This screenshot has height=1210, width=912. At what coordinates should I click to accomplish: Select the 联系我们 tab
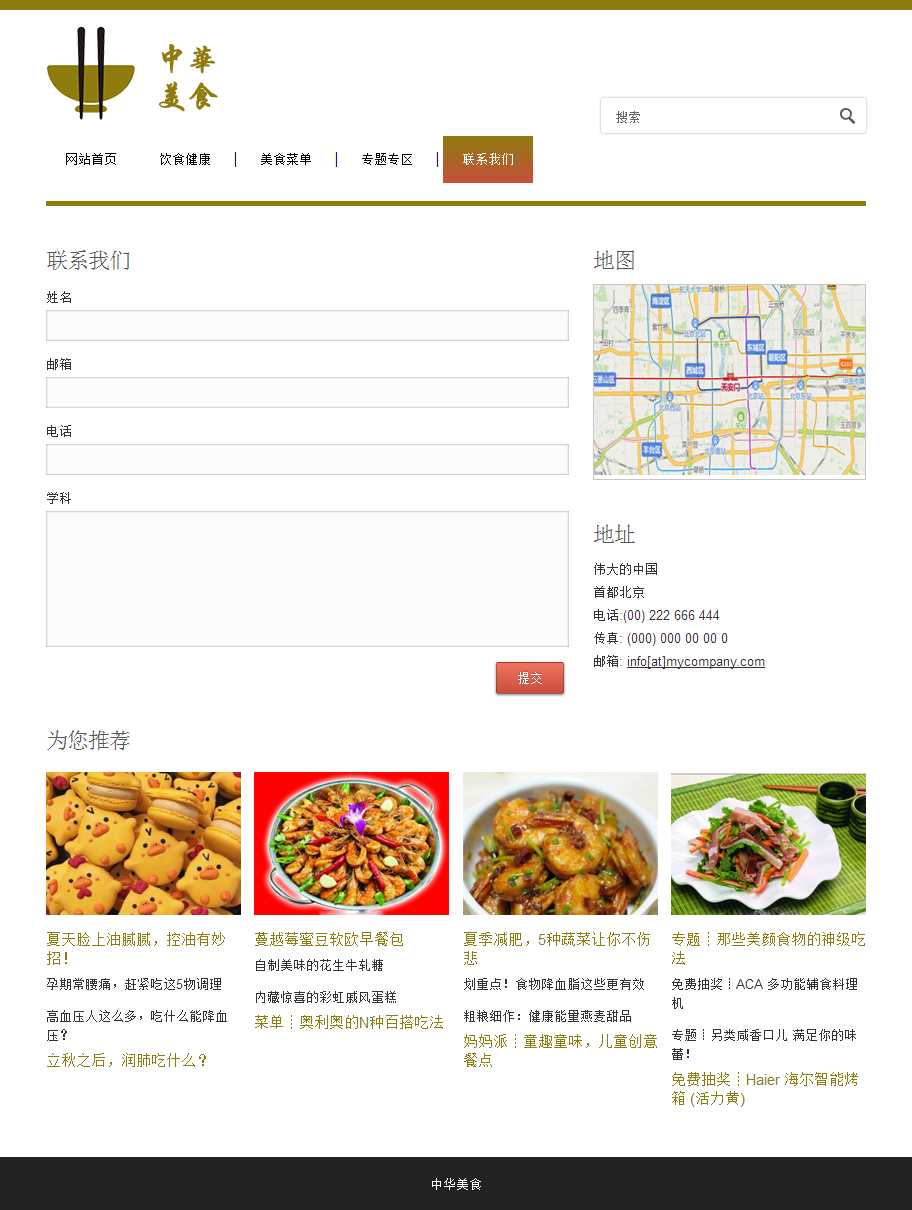pos(488,159)
